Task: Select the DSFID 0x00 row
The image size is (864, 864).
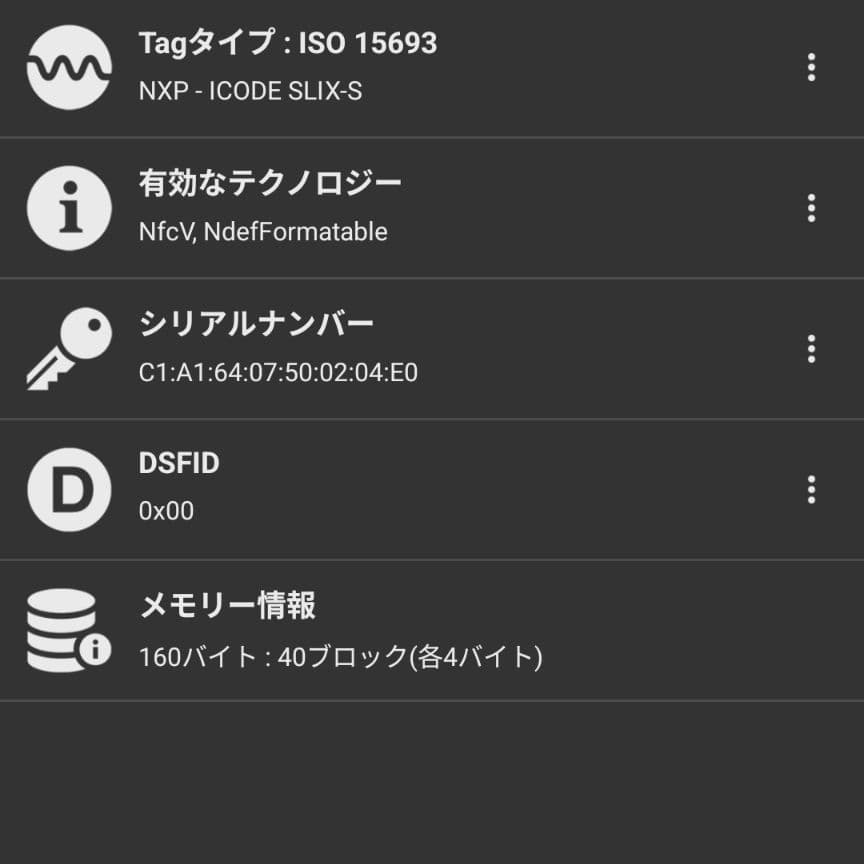Action: click(400, 490)
